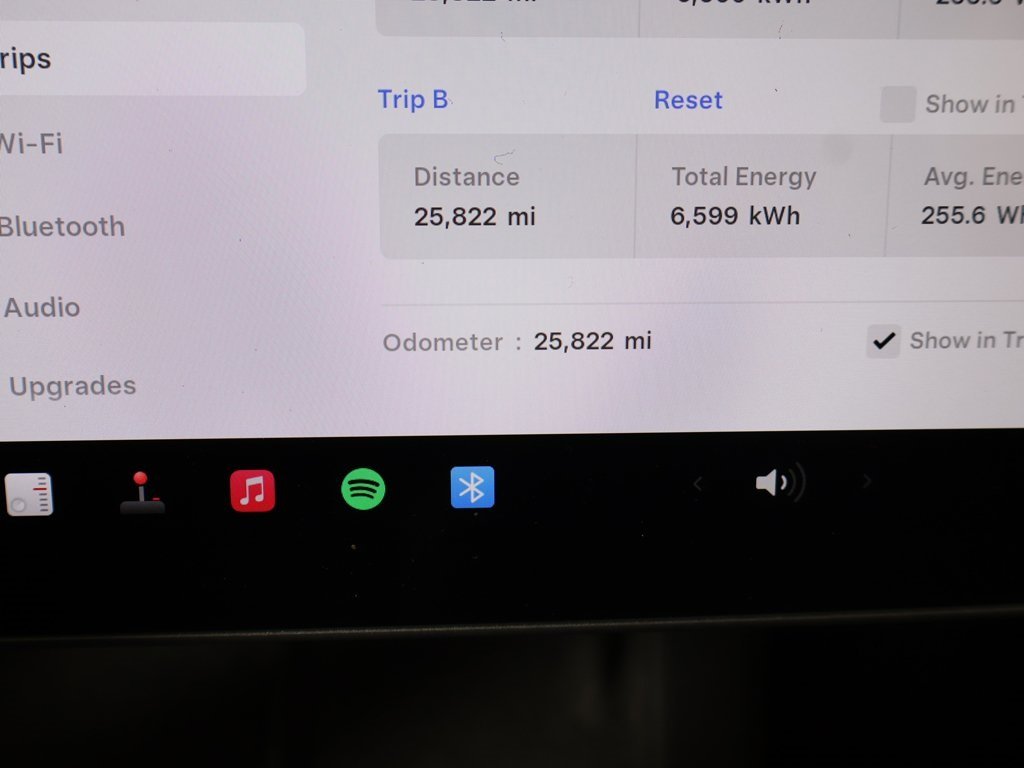Launch the radio app

coord(28,494)
